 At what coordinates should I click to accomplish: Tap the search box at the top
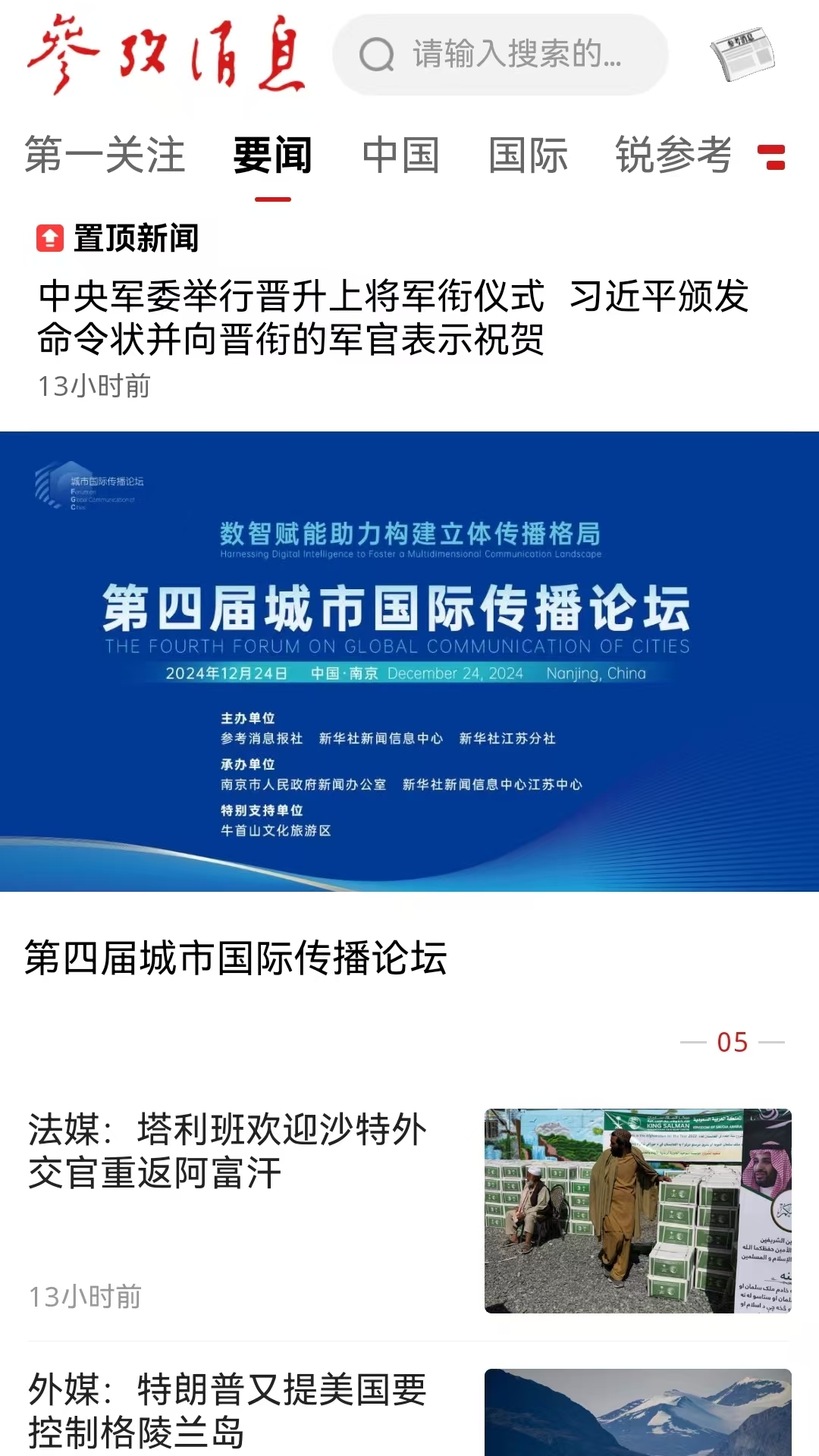pyautogui.click(x=500, y=55)
